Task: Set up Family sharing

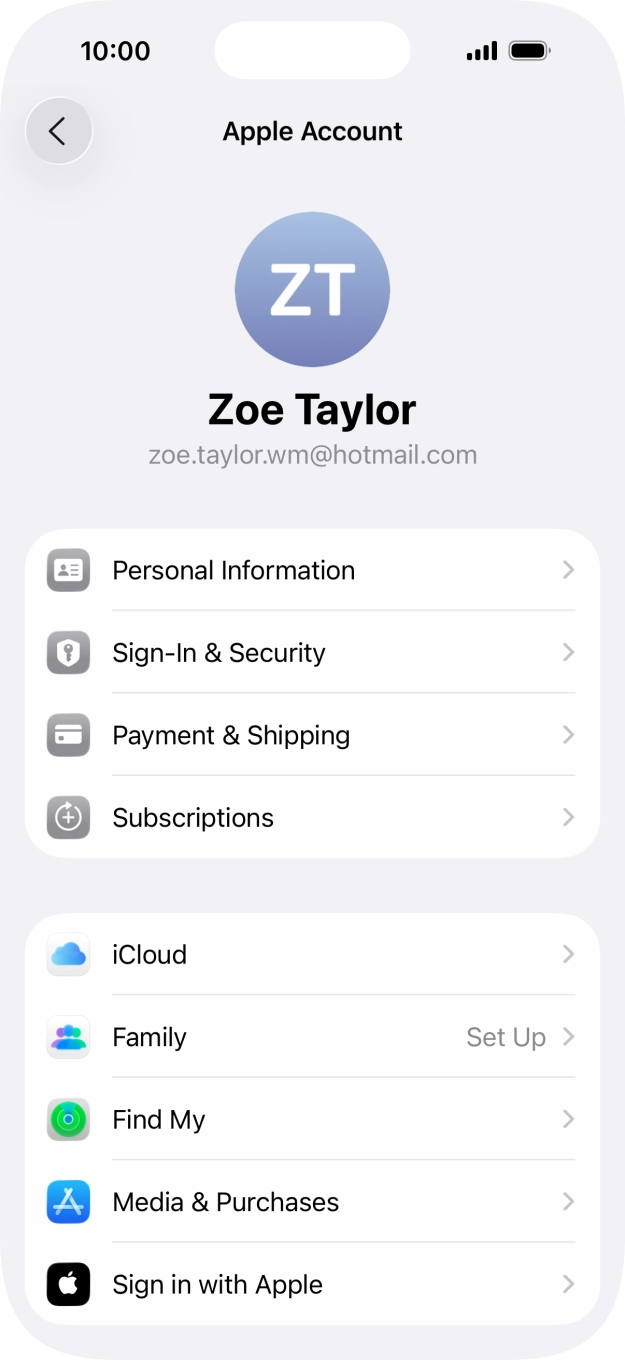Action: [312, 1037]
